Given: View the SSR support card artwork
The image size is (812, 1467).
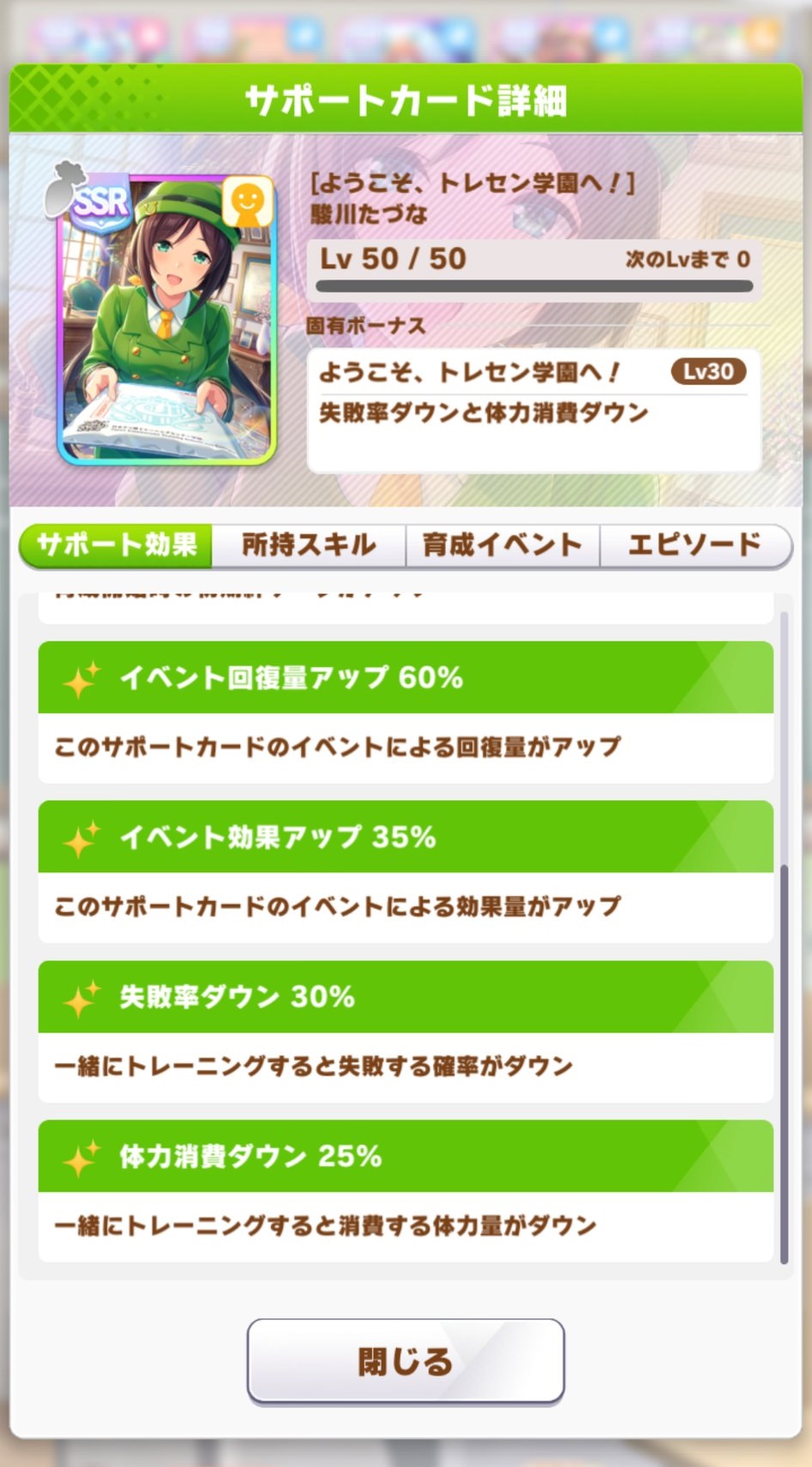Looking at the screenshot, I should click(166, 318).
